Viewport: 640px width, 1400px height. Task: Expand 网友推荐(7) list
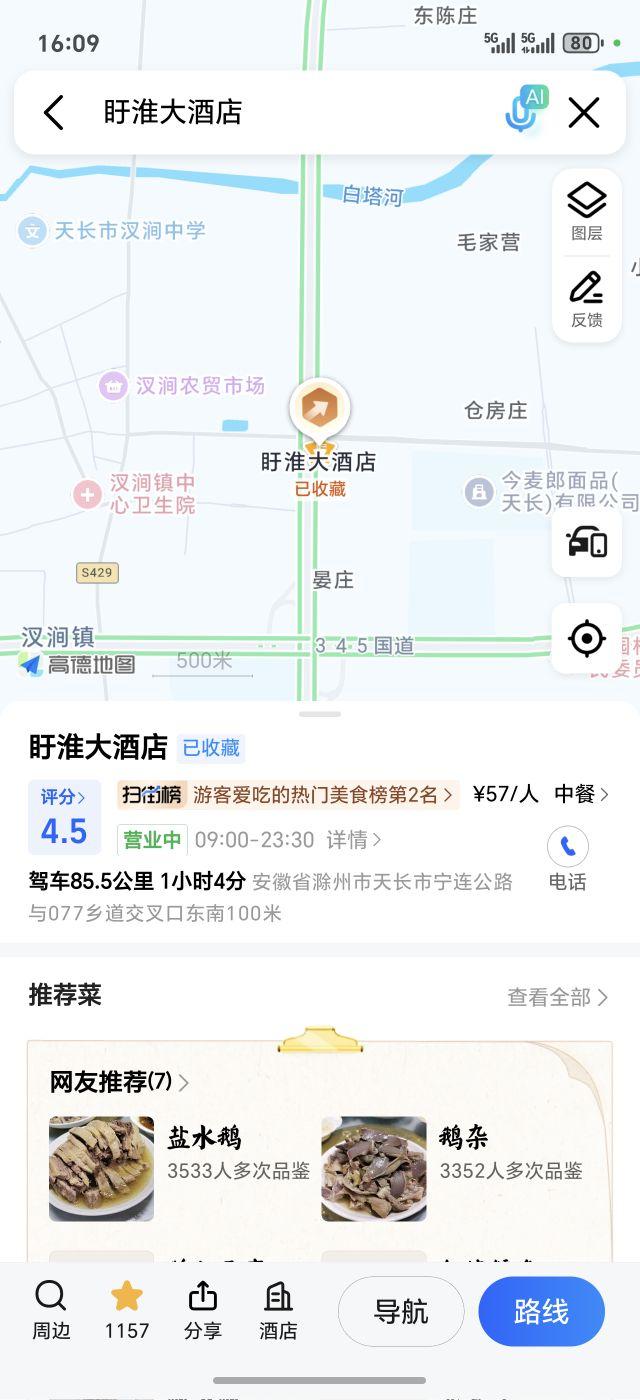point(119,1082)
